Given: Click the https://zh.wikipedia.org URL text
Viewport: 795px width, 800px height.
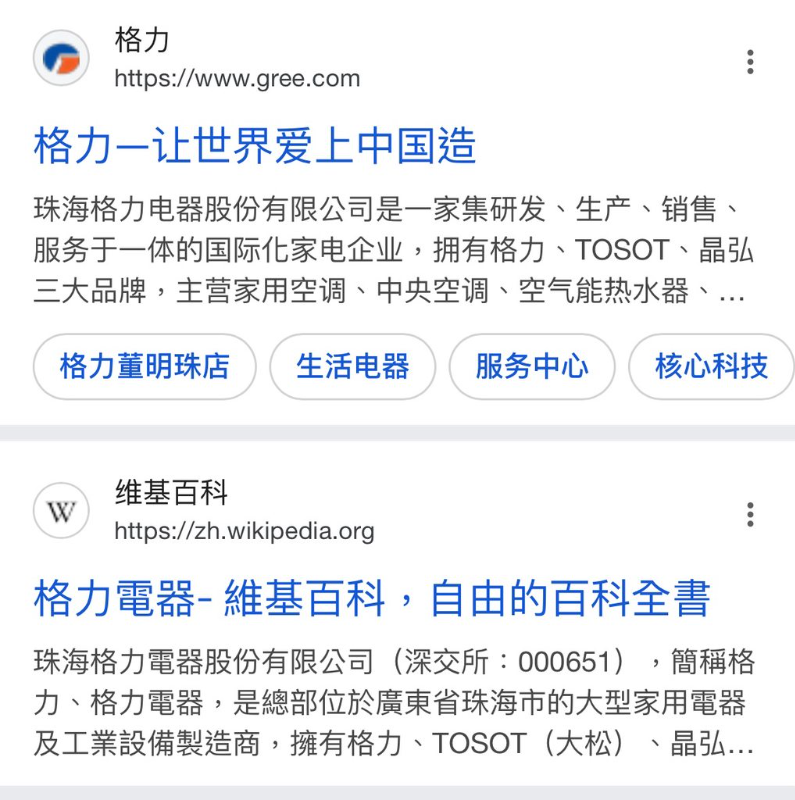Looking at the screenshot, I should coord(245,531).
